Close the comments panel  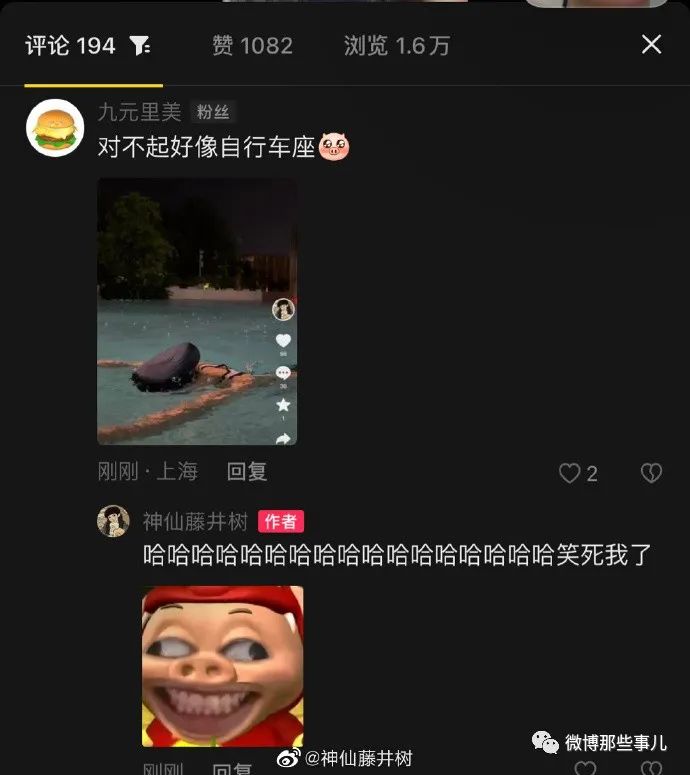coord(651,44)
